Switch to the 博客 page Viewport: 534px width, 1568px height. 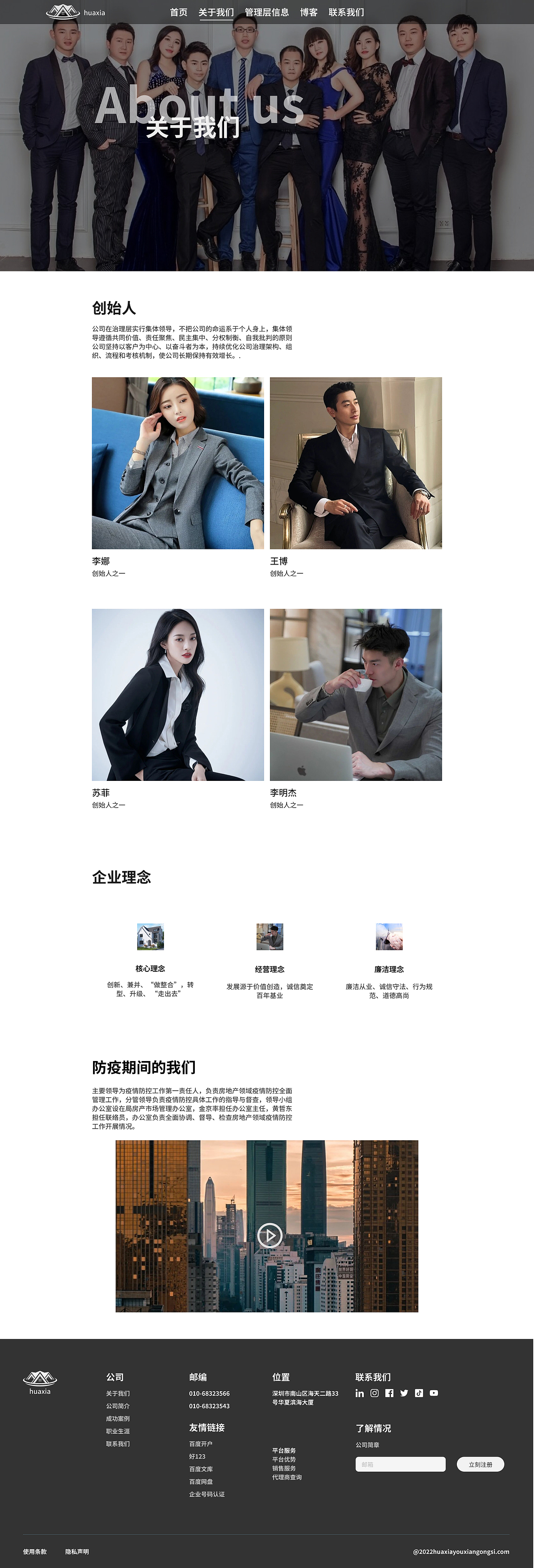[x=309, y=12]
